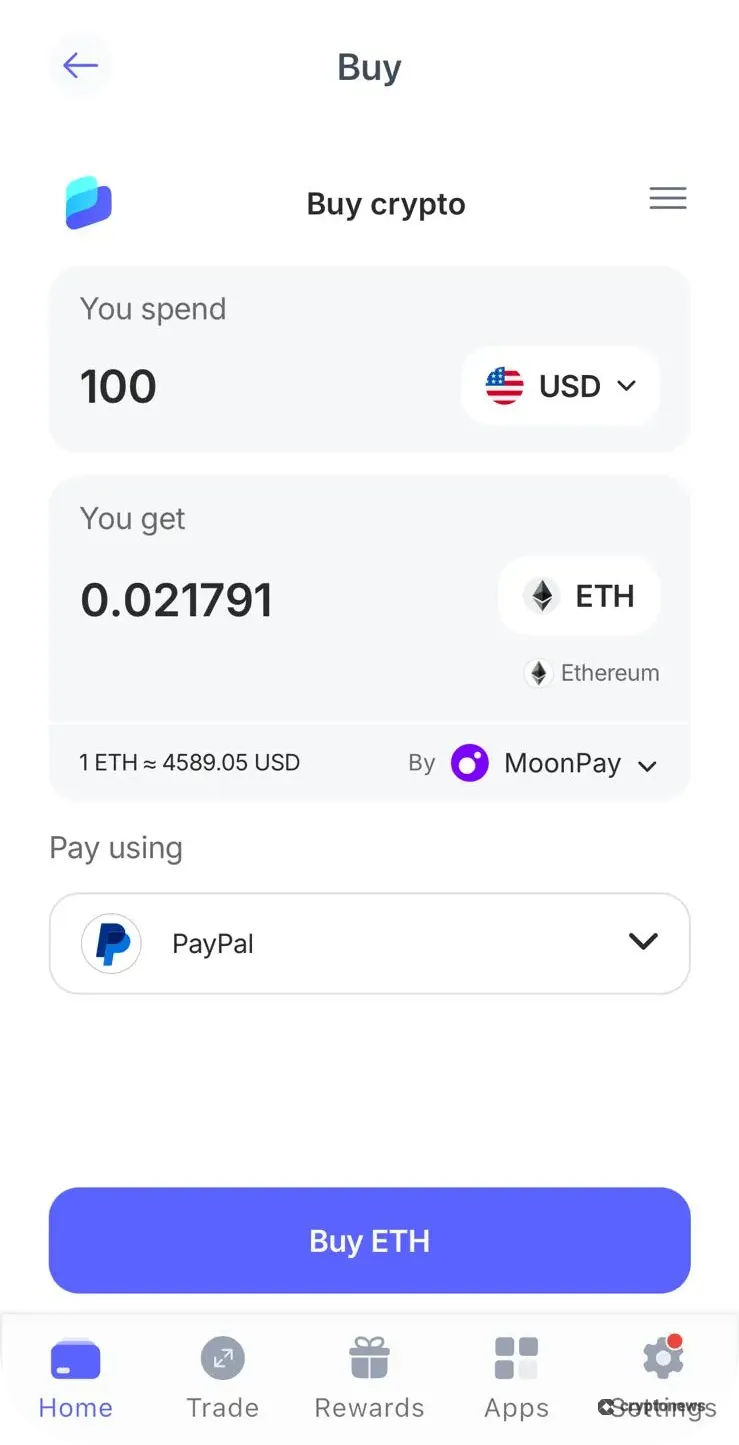Click the Trade arrow icon in the bottom bar

pos(222,1358)
